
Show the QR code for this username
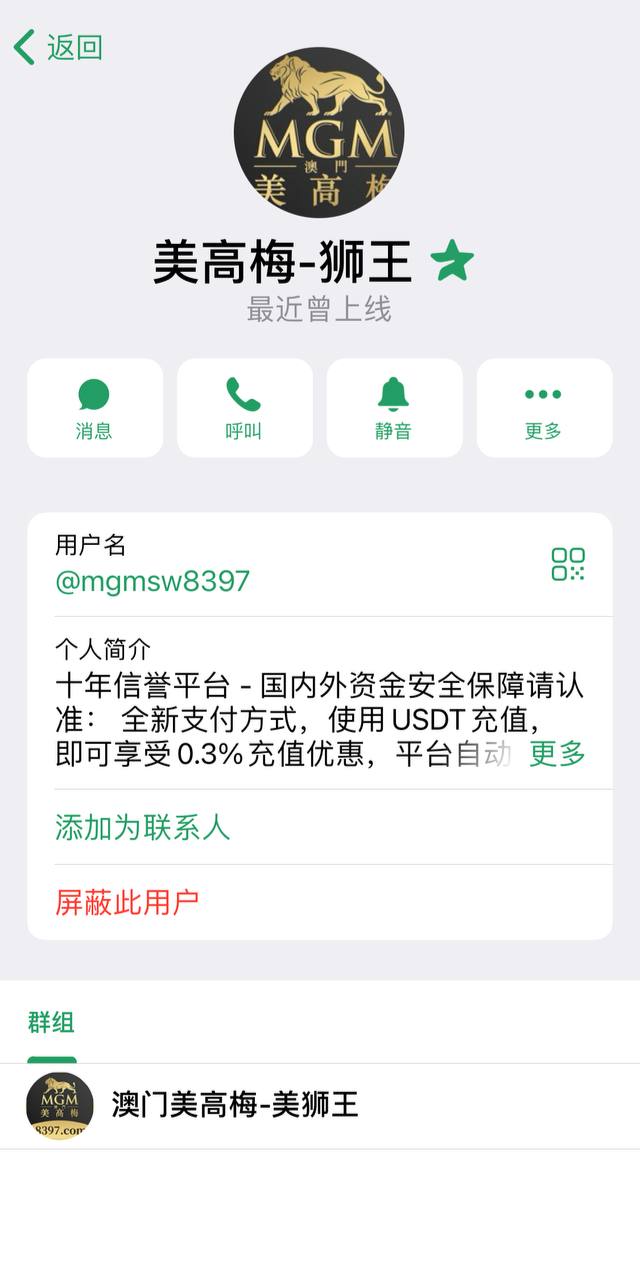568,564
